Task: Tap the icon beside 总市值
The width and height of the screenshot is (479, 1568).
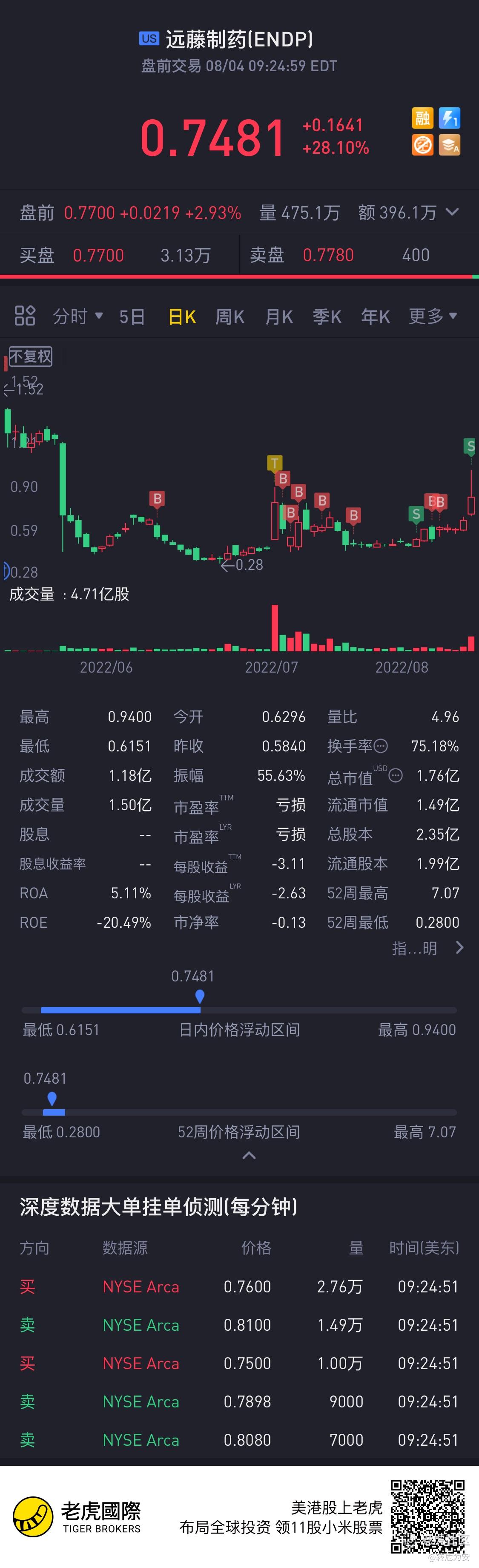Action: pyautogui.click(x=396, y=775)
